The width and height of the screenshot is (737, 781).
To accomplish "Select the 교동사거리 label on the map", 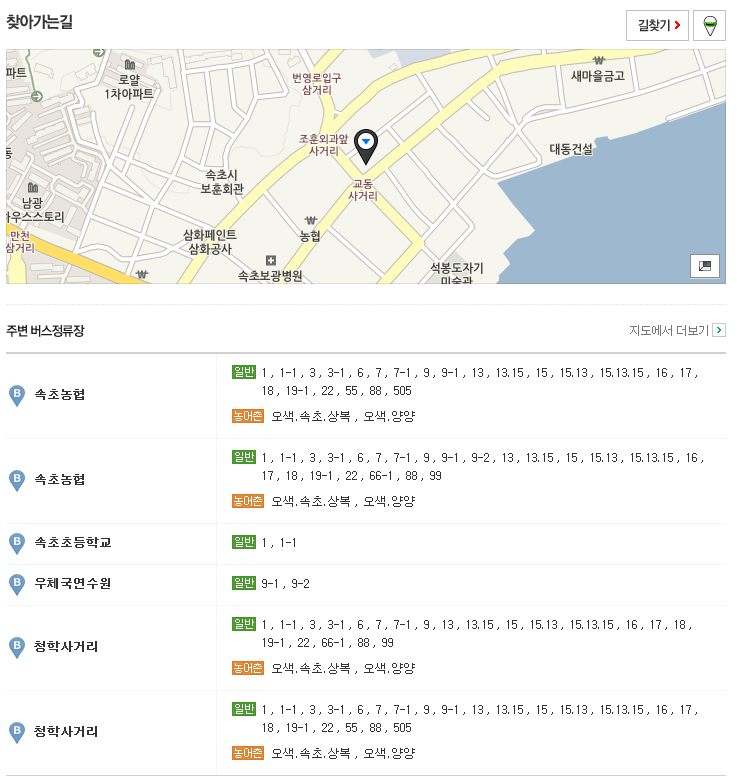I will pyautogui.click(x=363, y=188).
